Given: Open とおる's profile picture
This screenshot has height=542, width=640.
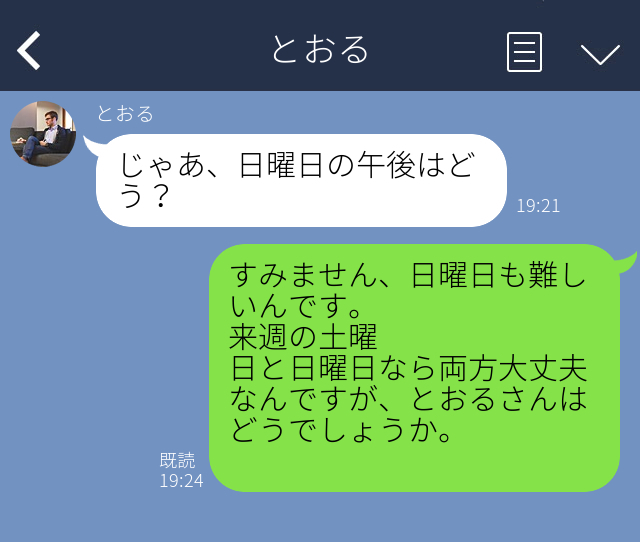Looking at the screenshot, I should tap(43, 134).
